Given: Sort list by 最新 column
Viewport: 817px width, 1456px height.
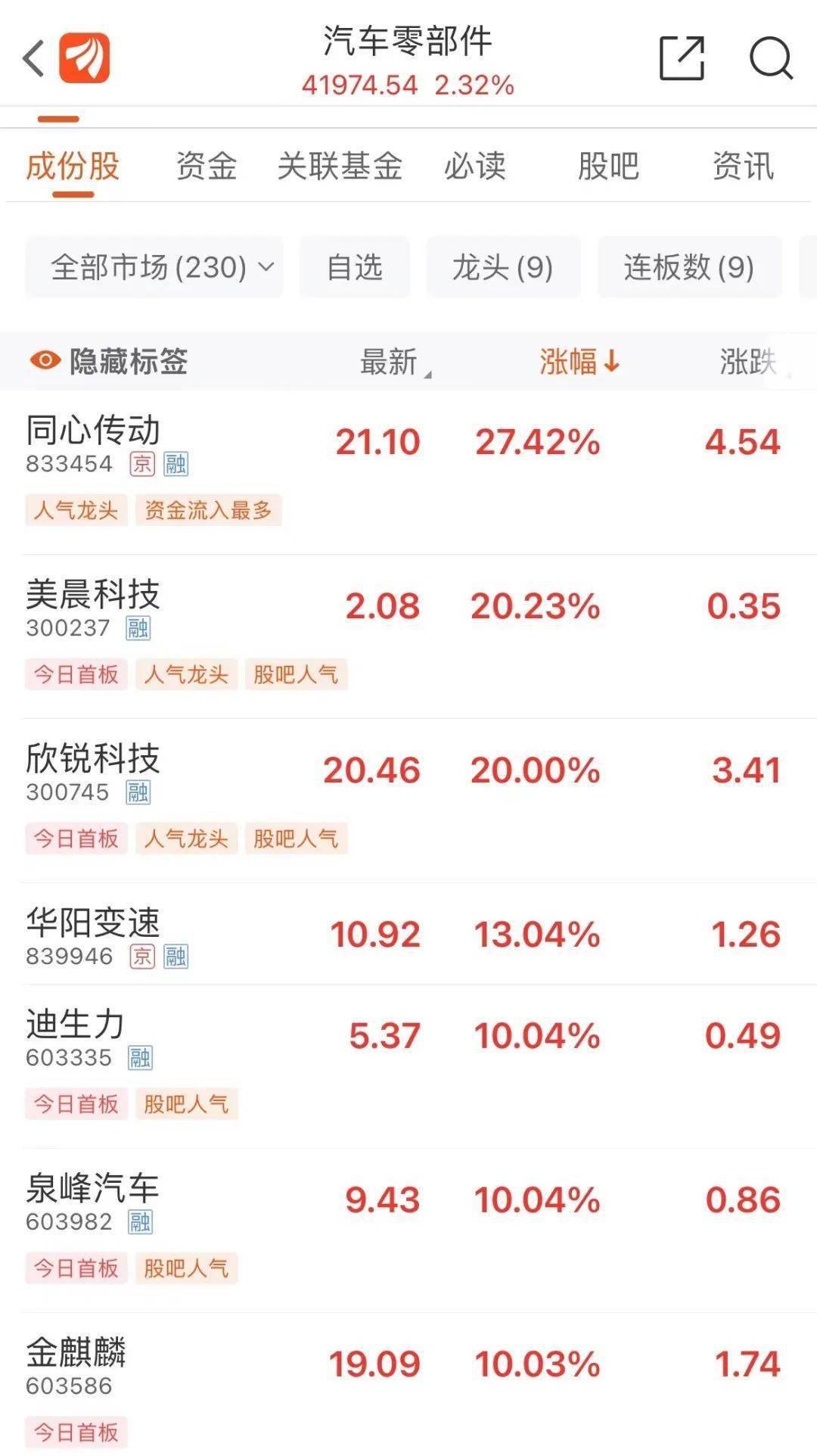Looking at the screenshot, I should (395, 362).
